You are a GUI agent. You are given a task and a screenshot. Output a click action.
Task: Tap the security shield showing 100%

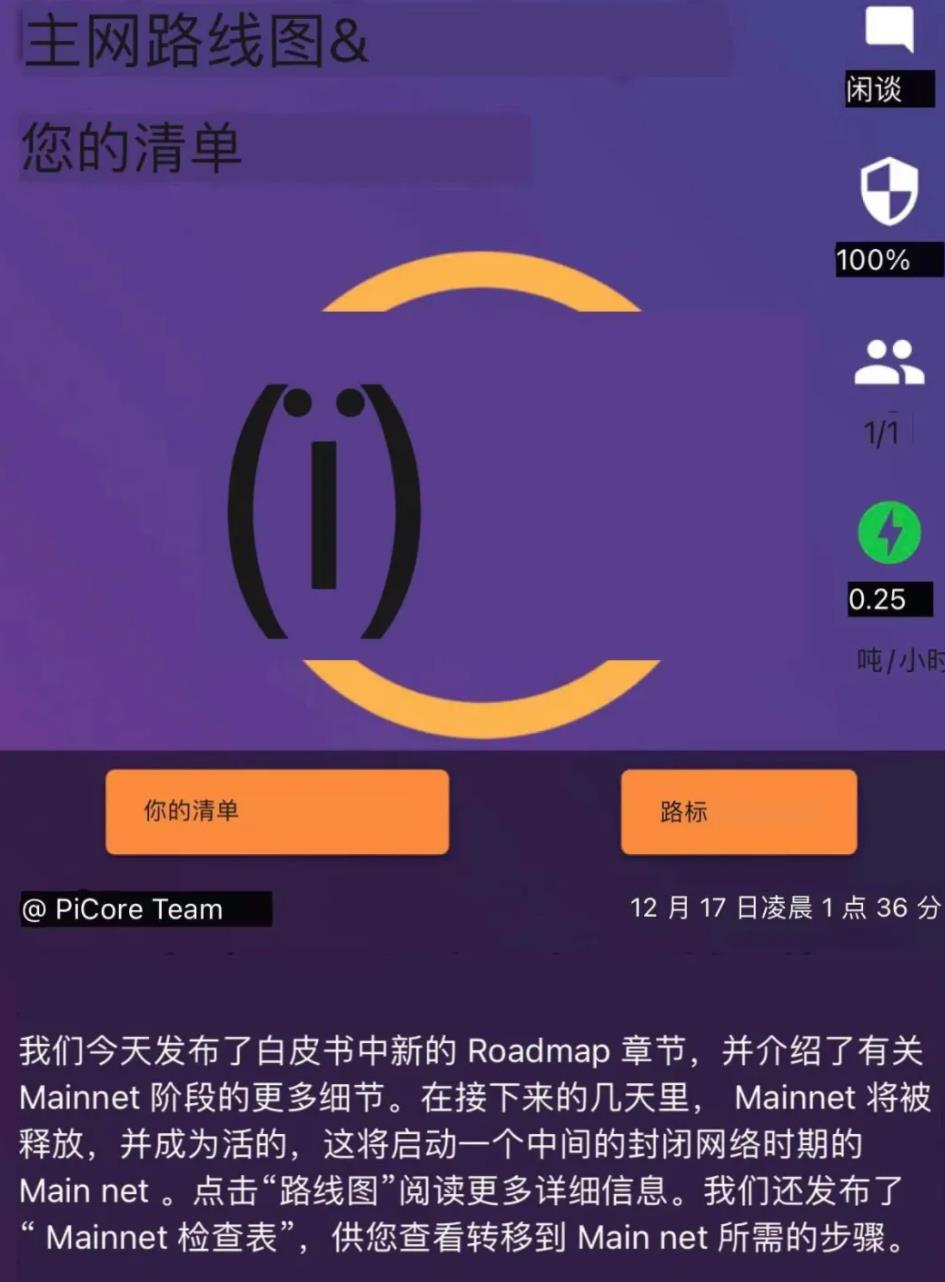pyautogui.click(x=889, y=192)
